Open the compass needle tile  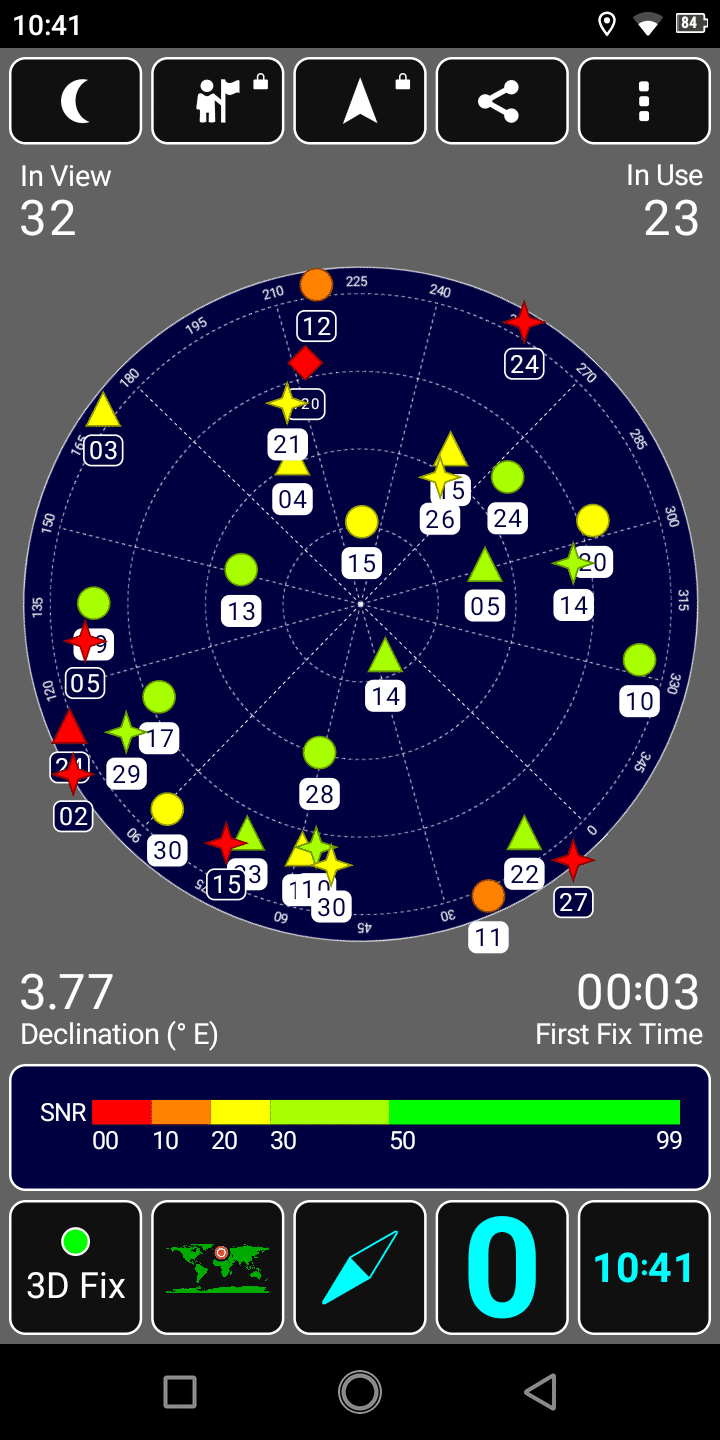click(360, 1268)
